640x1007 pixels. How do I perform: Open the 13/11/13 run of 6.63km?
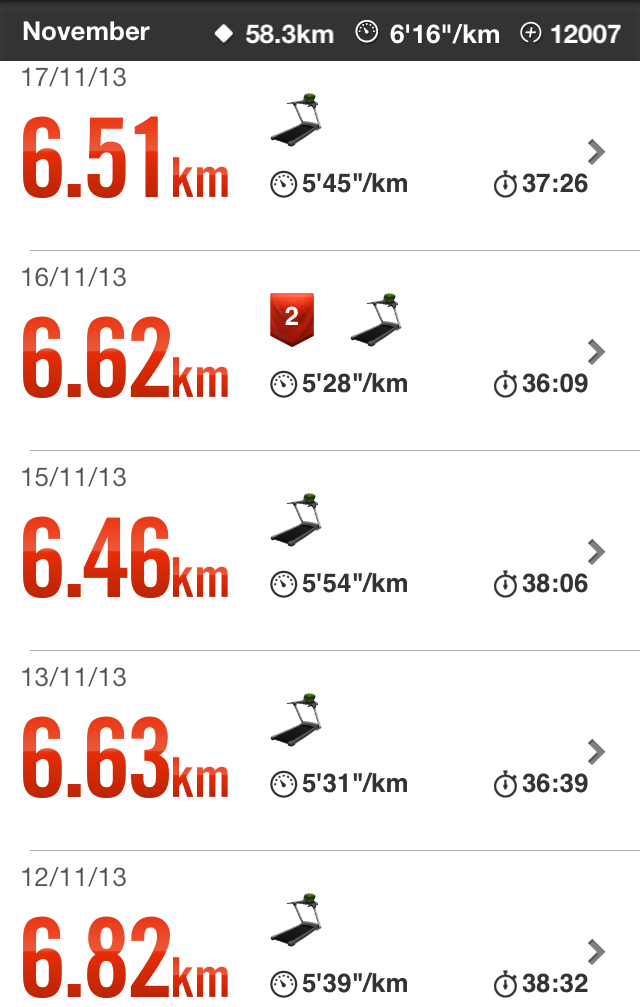point(320,752)
